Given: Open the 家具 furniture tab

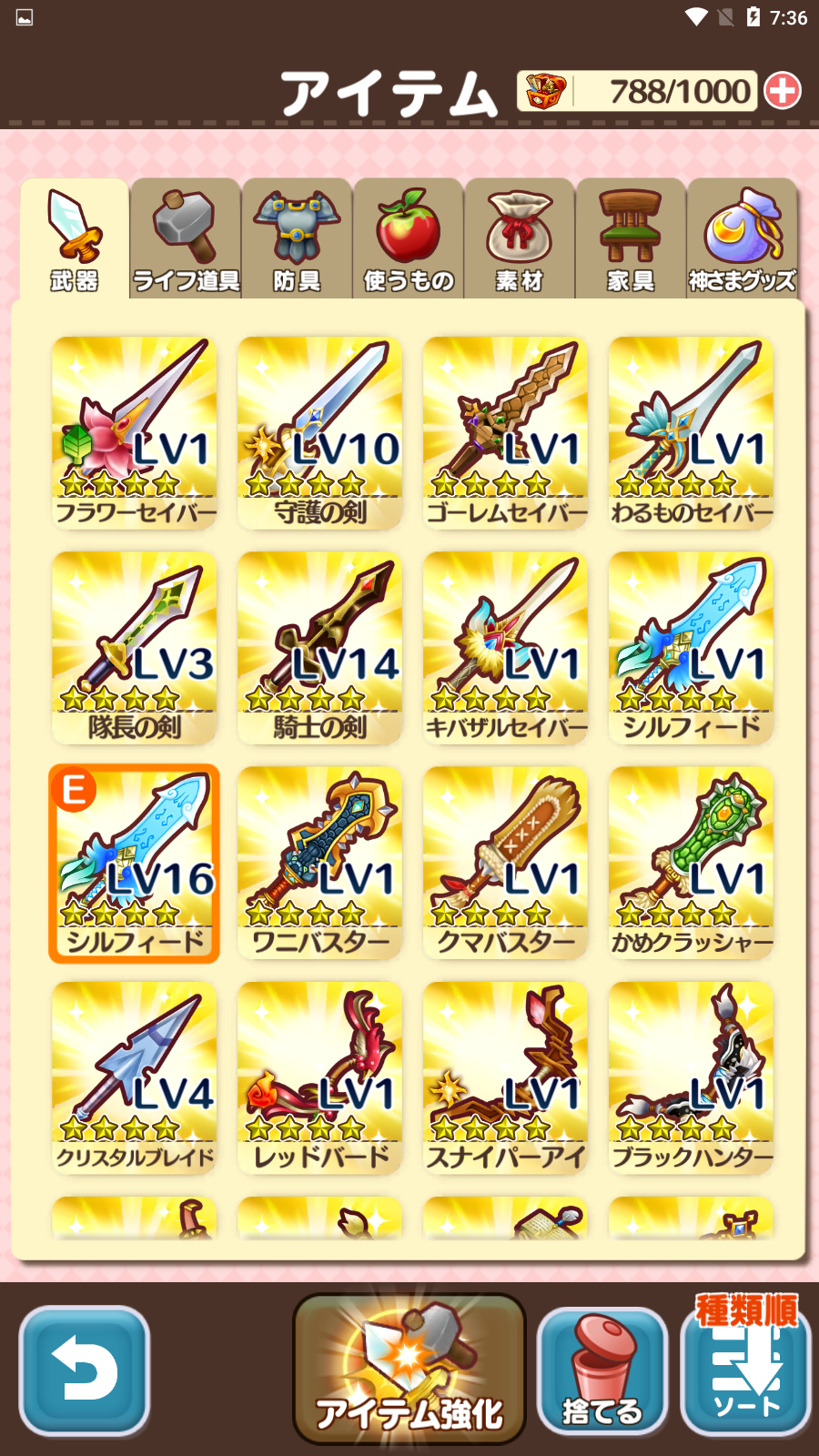Looking at the screenshot, I should [631, 240].
